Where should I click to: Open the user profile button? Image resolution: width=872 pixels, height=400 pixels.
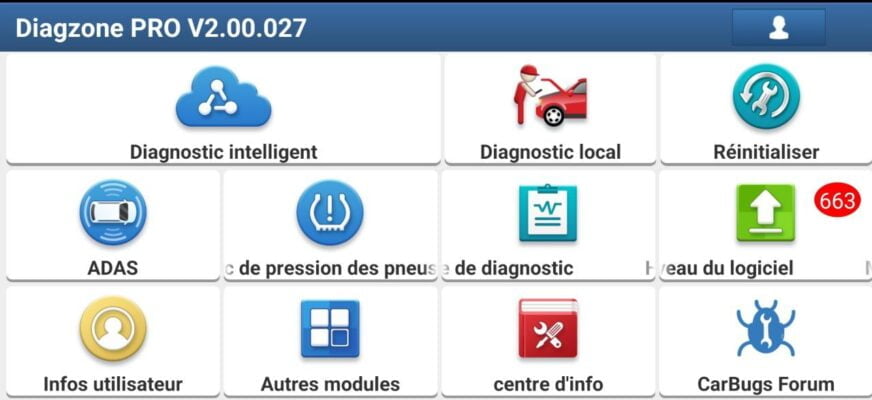click(778, 28)
